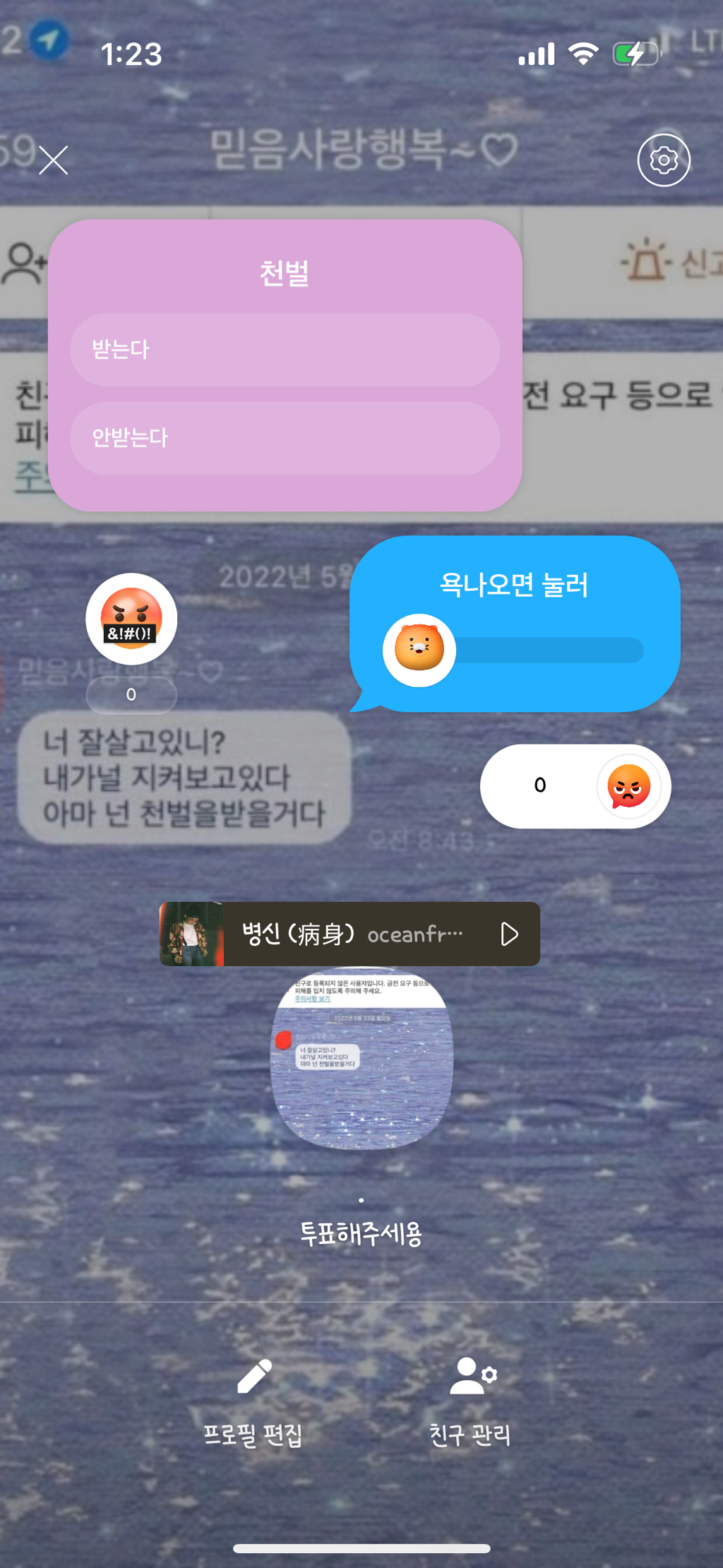Vote for 안받는다 in the poll

(285, 438)
